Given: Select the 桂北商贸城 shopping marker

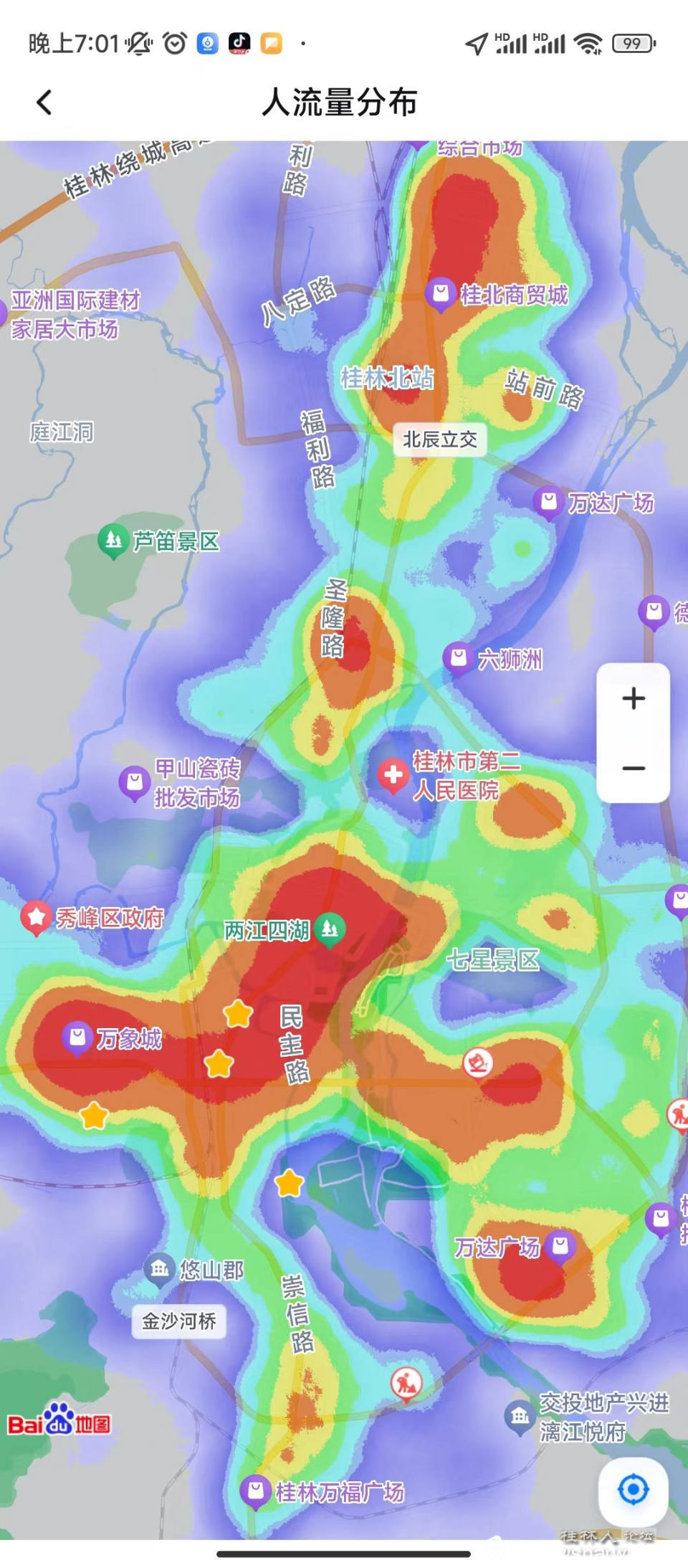Looking at the screenshot, I should coord(440,294).
